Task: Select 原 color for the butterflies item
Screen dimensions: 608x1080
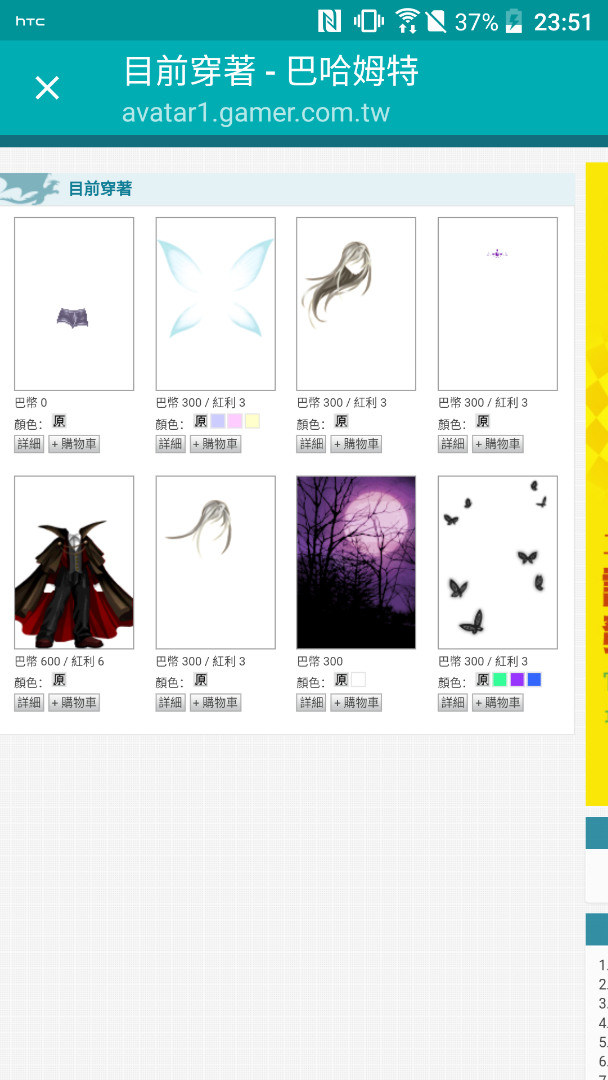Action: pos(483,680)
